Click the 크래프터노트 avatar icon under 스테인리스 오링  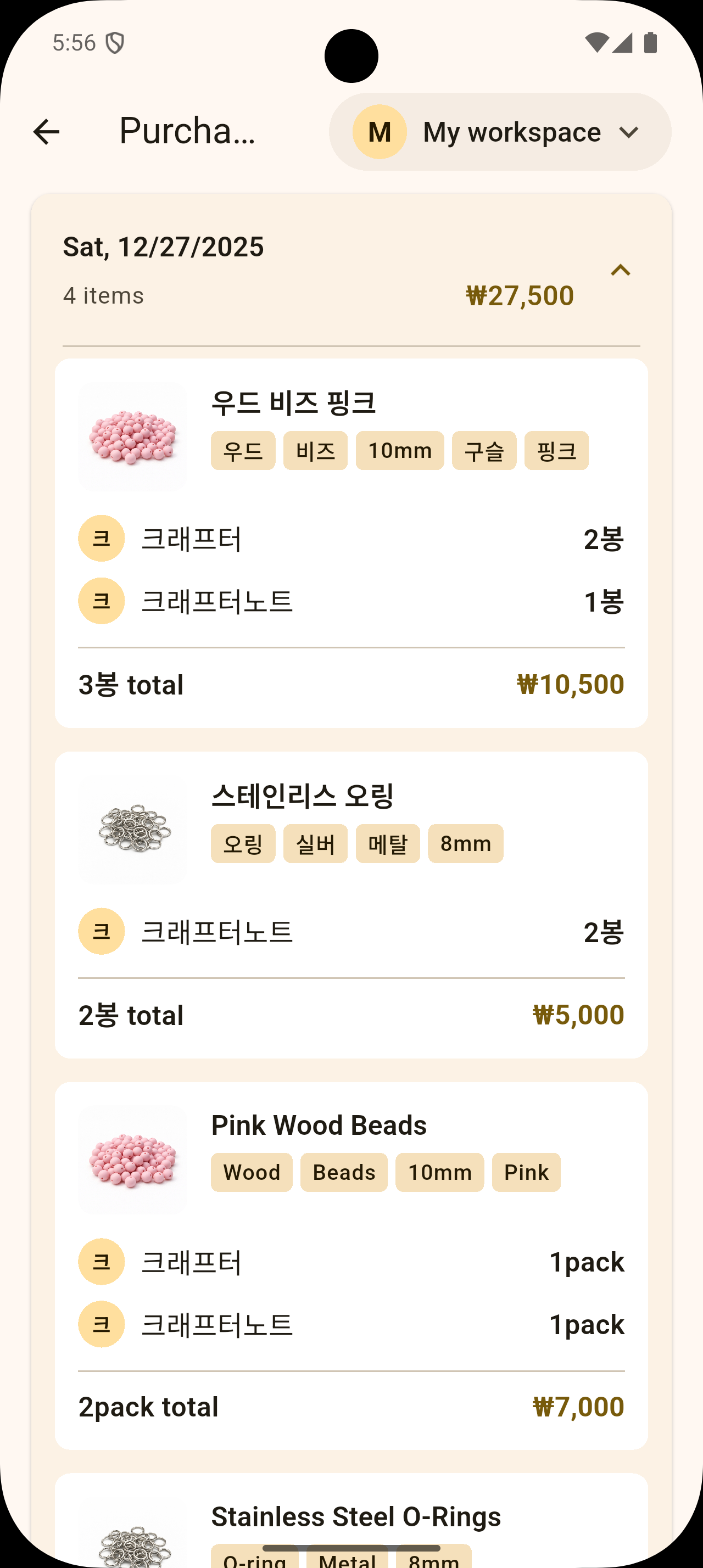tap(101, 931)
